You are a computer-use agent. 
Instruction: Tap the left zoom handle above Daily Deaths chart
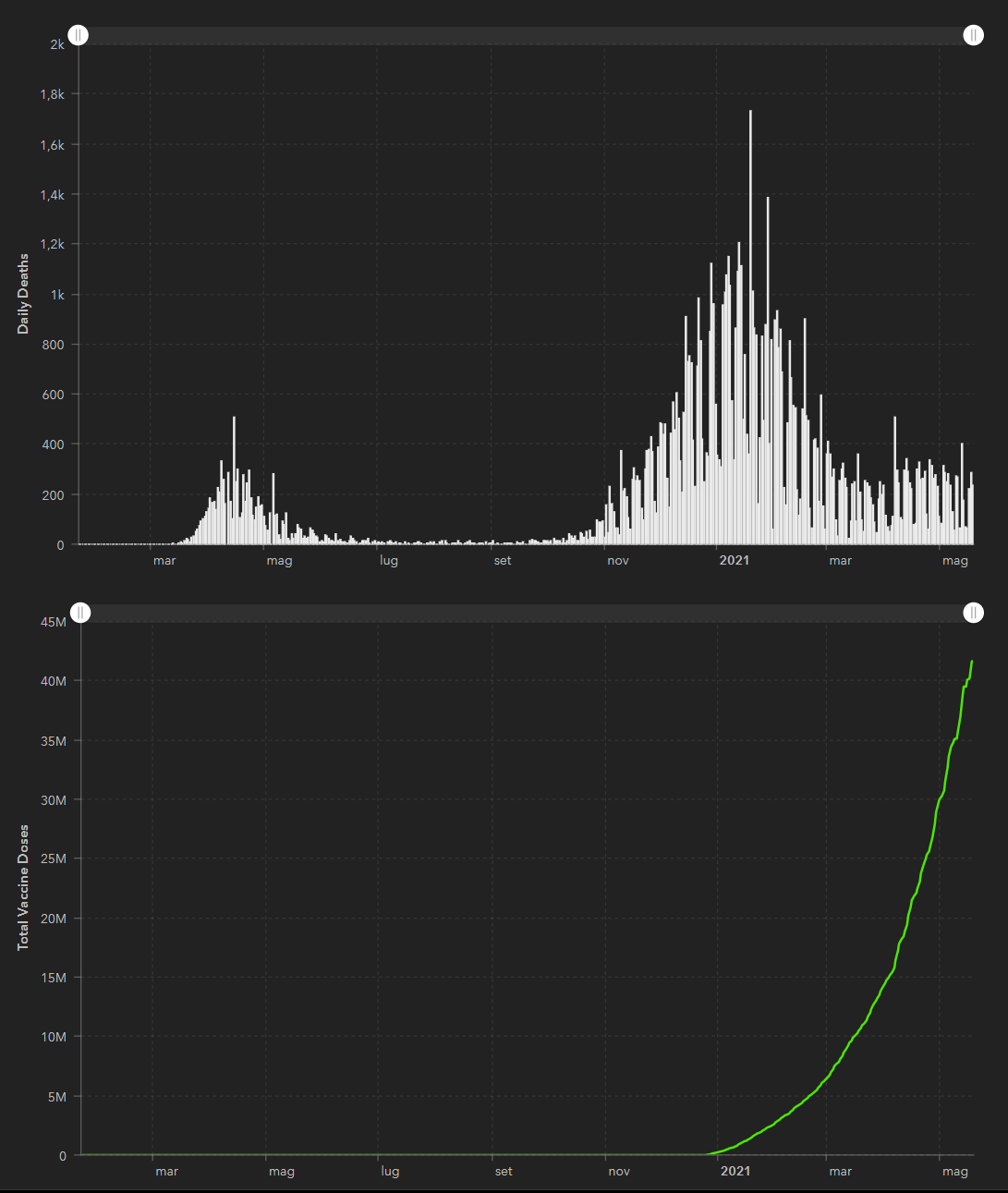(79, 35)
